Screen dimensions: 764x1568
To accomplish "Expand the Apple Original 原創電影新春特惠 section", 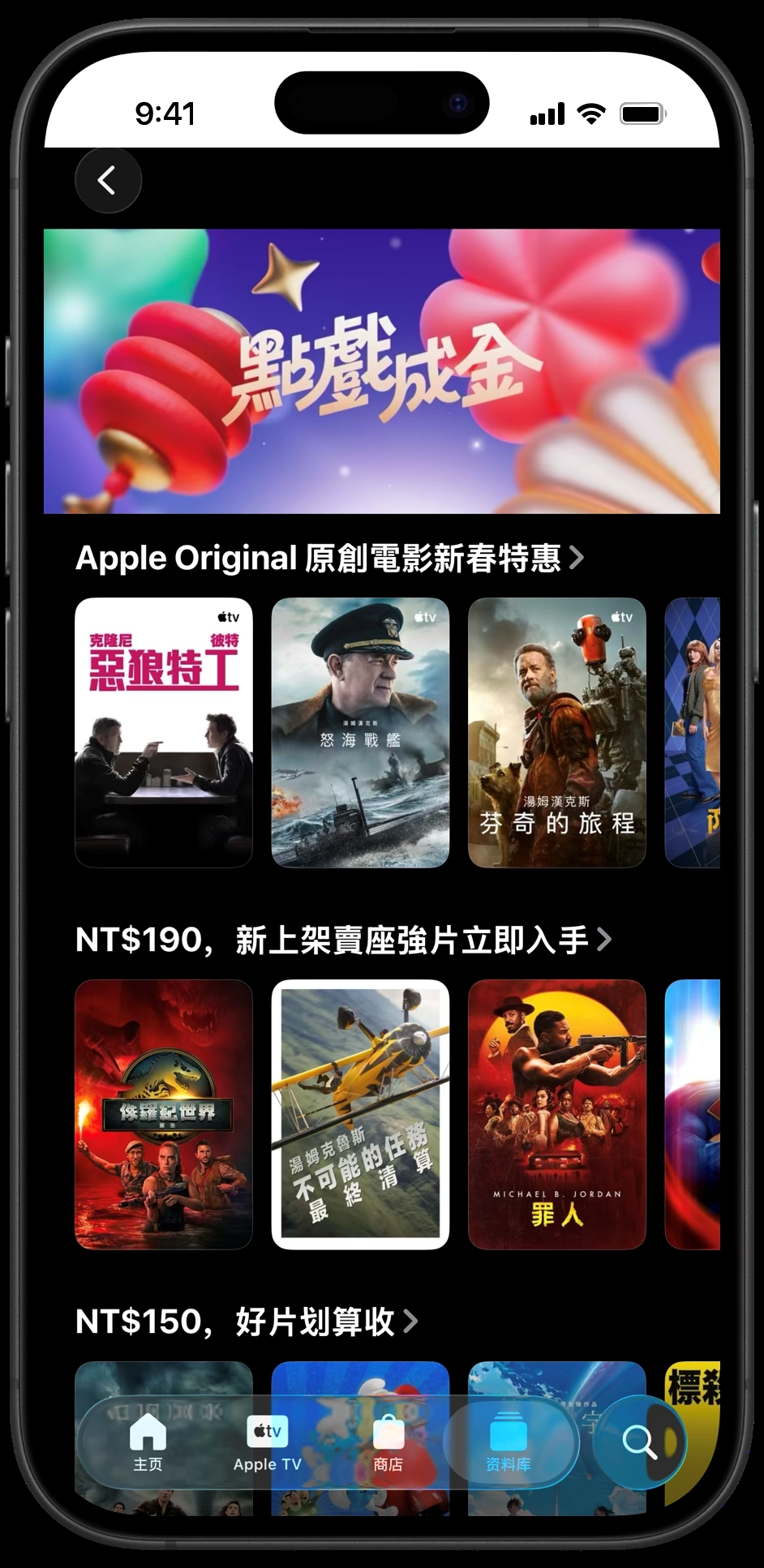I will 577,558.
